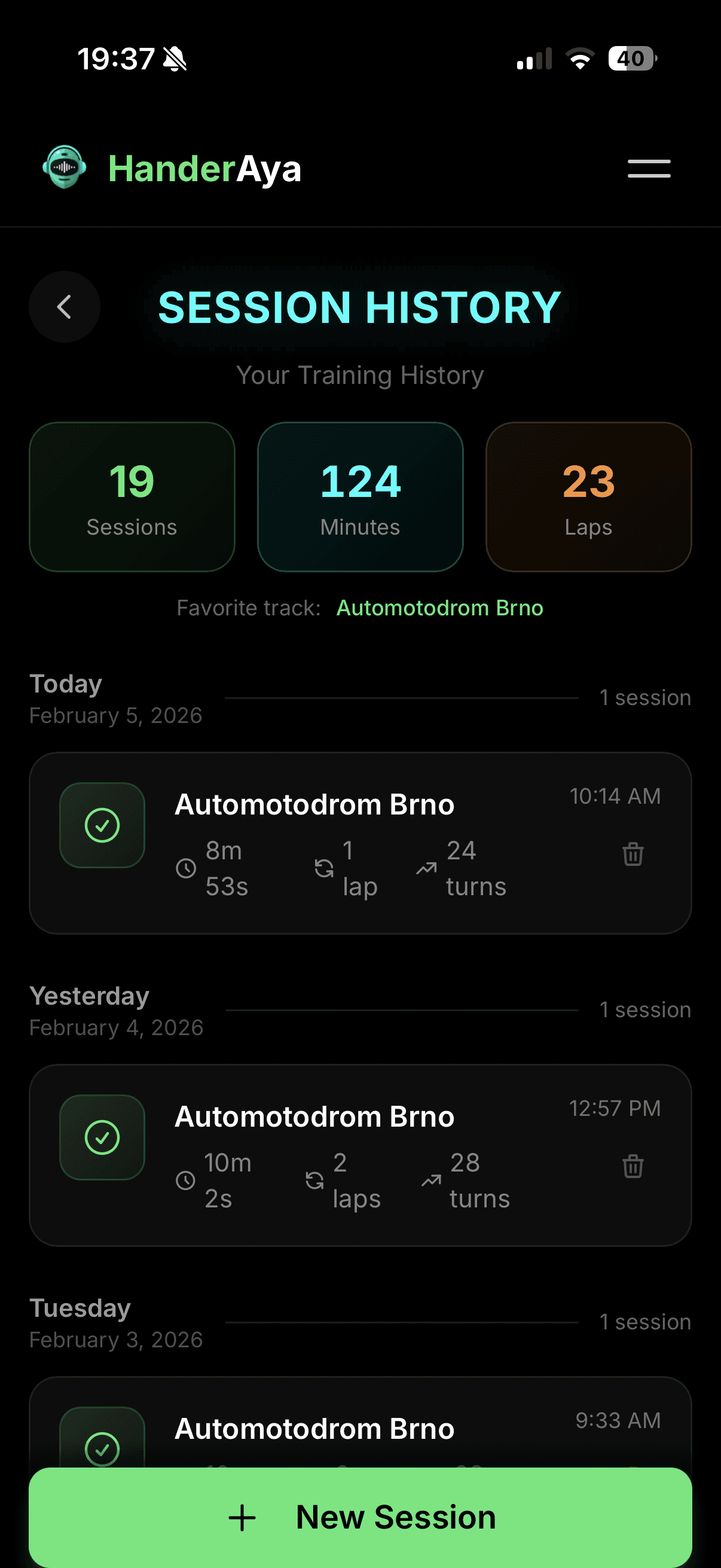Select the Today session group header
The image size is (721, 1568).
(x=66, y=684)
